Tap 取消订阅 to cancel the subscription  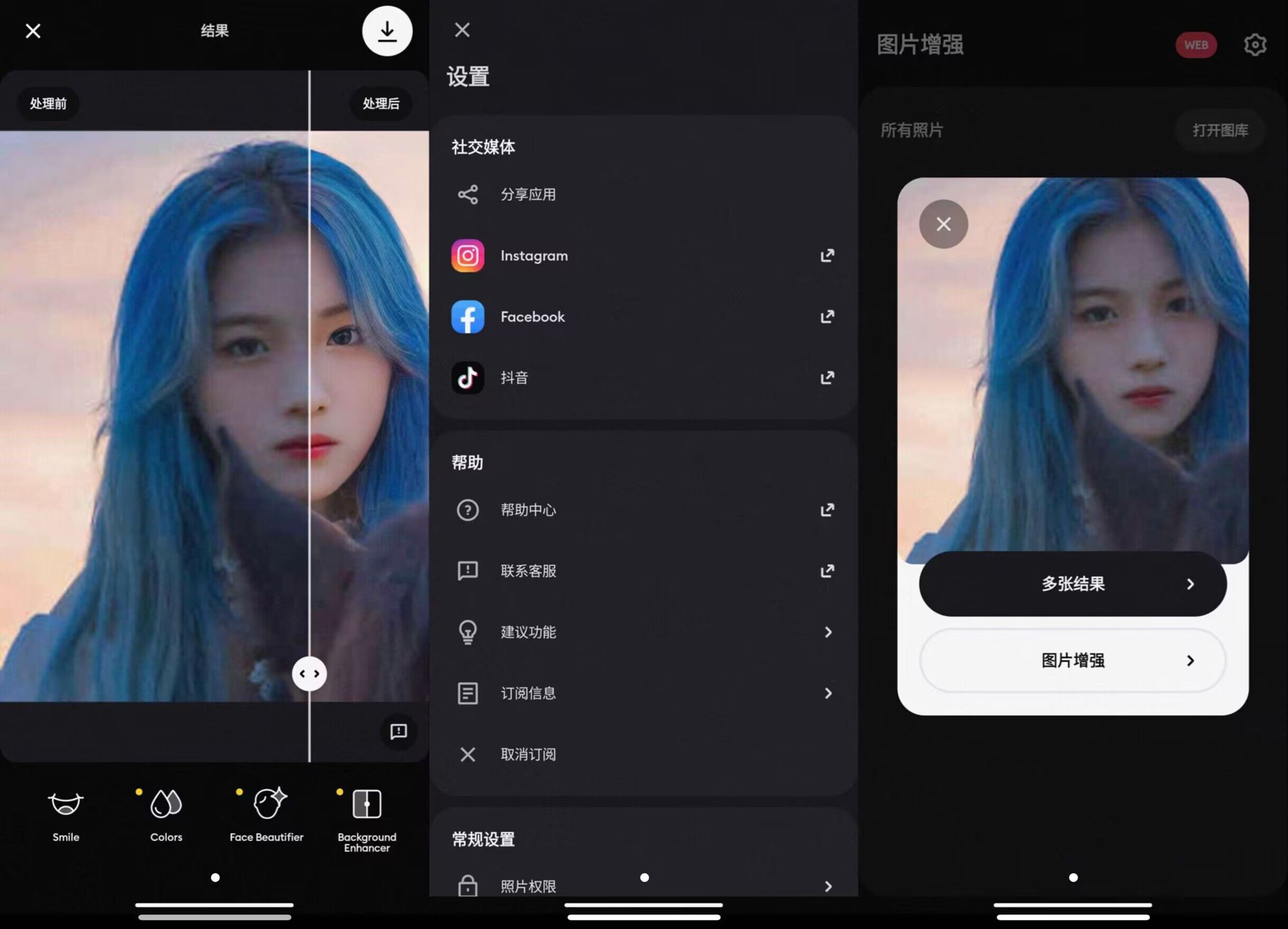(528, 755)
